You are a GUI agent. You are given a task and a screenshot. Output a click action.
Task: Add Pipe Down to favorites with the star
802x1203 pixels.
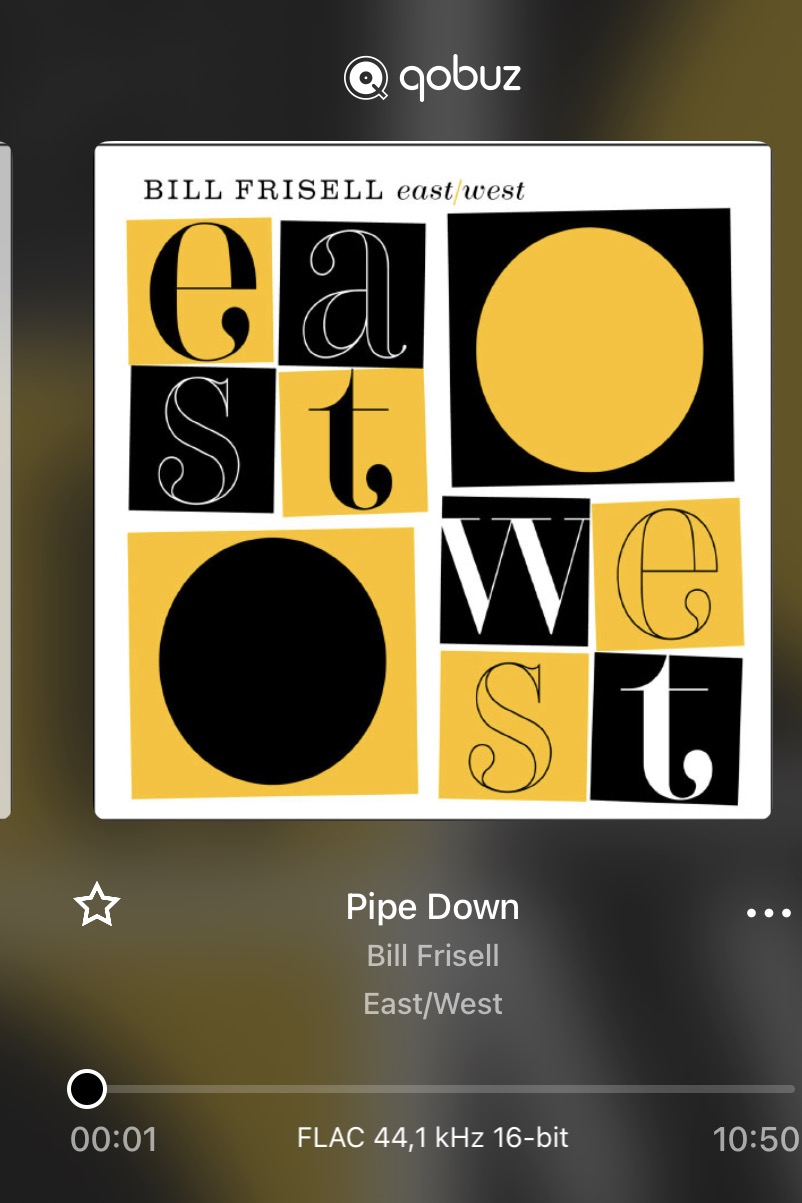[x=97, y=906]
